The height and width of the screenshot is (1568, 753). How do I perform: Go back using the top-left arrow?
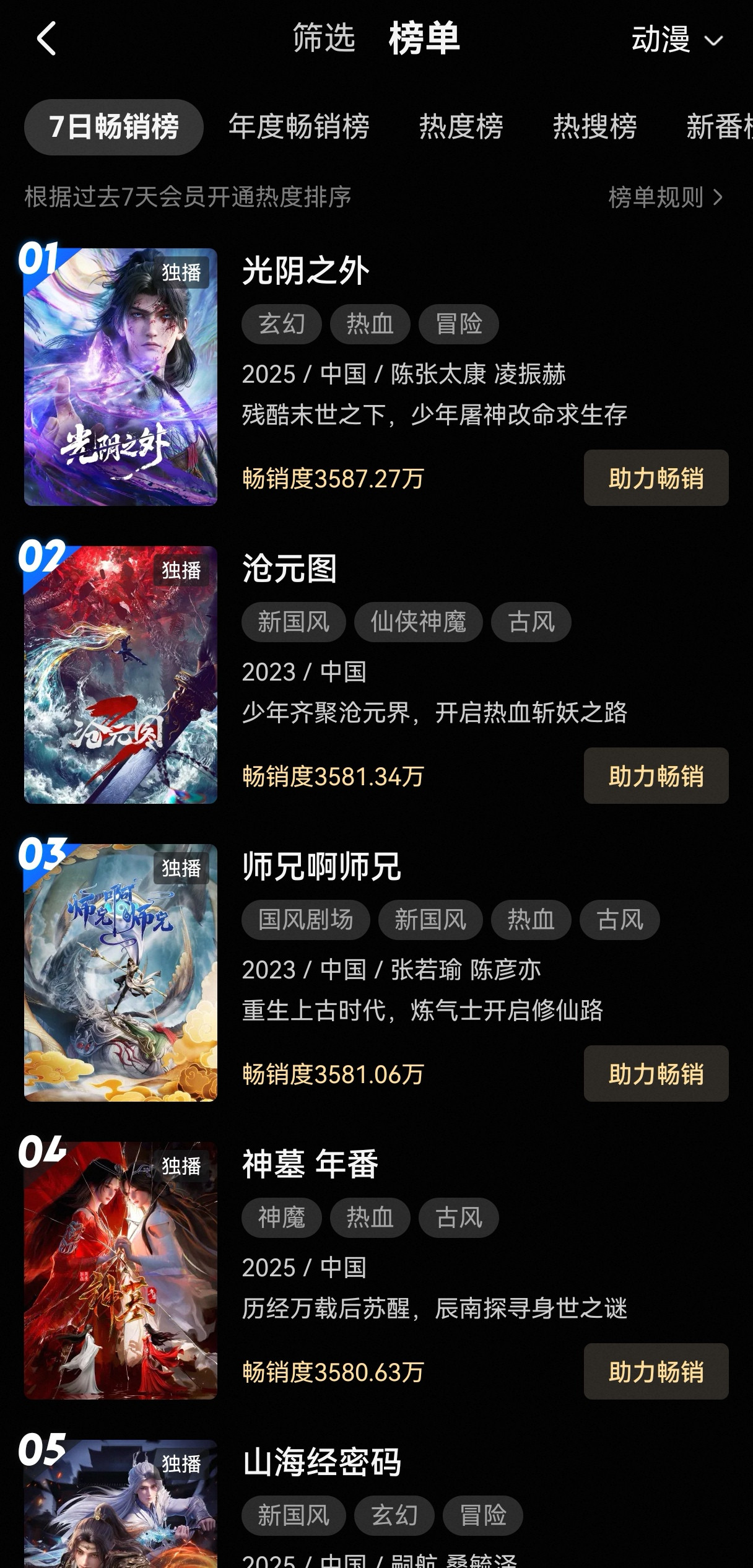pyautogui.click(x=46, y=38)
